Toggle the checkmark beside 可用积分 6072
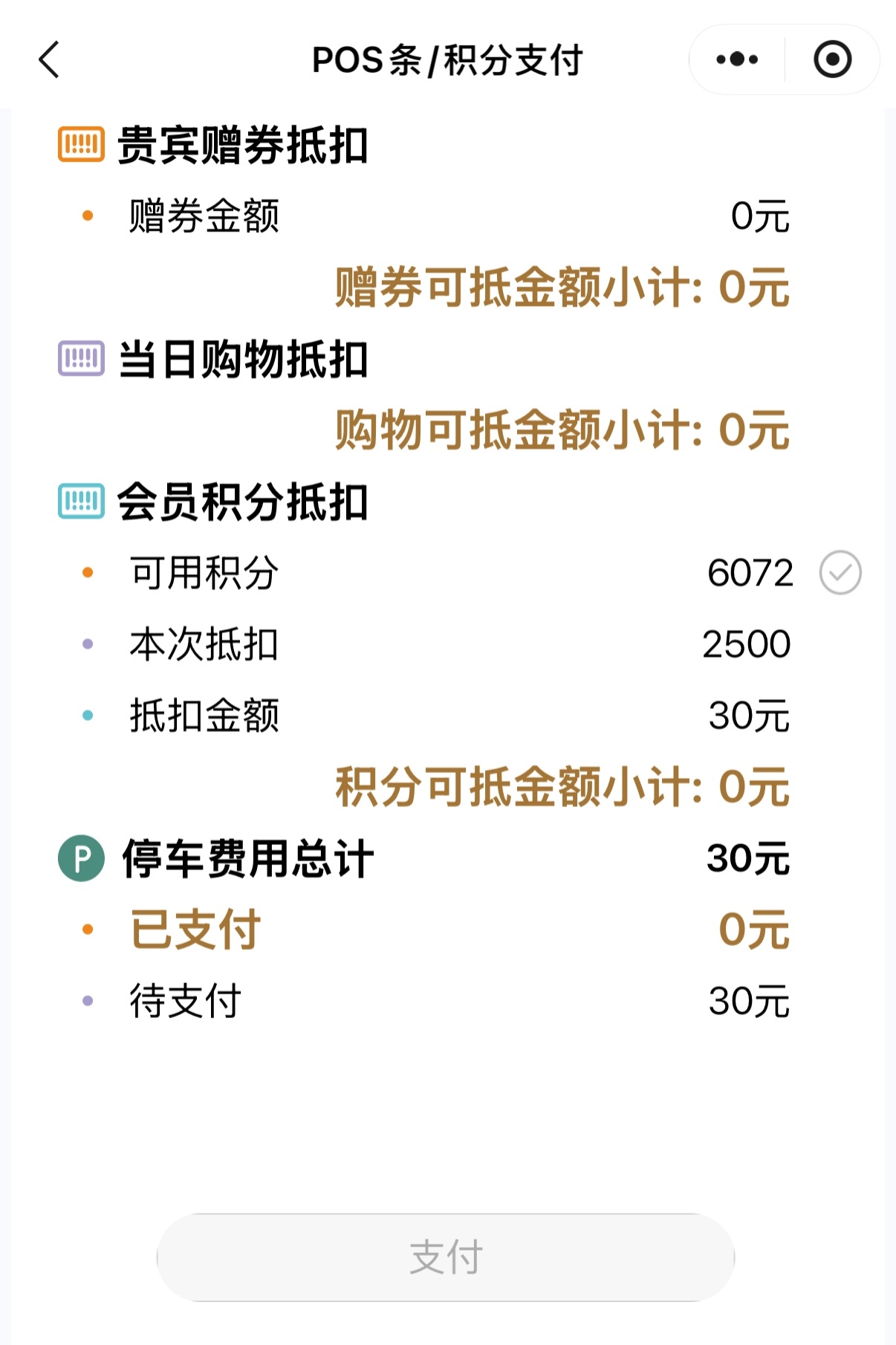 (x=840, y=573)
